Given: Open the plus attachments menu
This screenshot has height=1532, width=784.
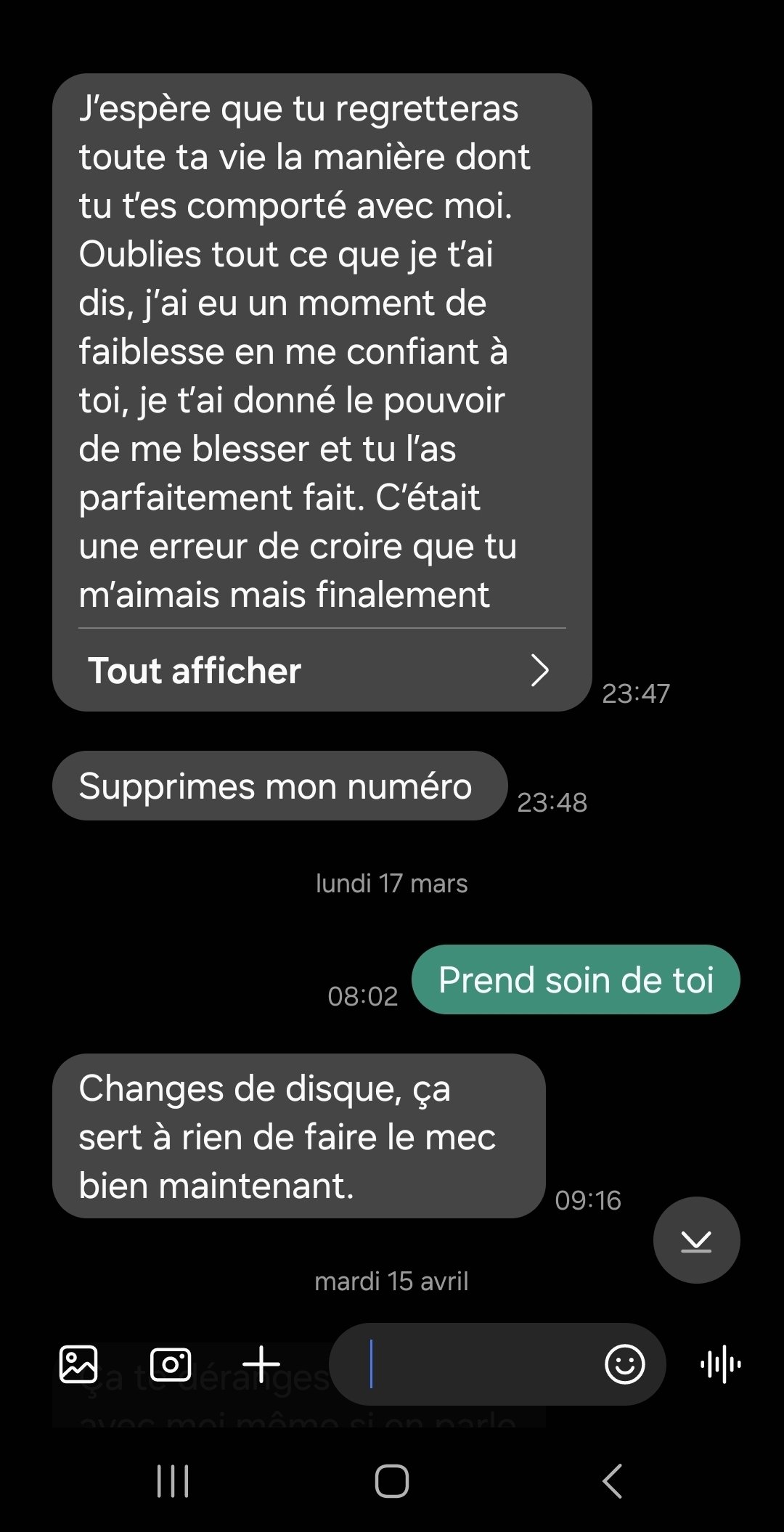Looking at the screenshot, I should click(x=261, y=1364).
